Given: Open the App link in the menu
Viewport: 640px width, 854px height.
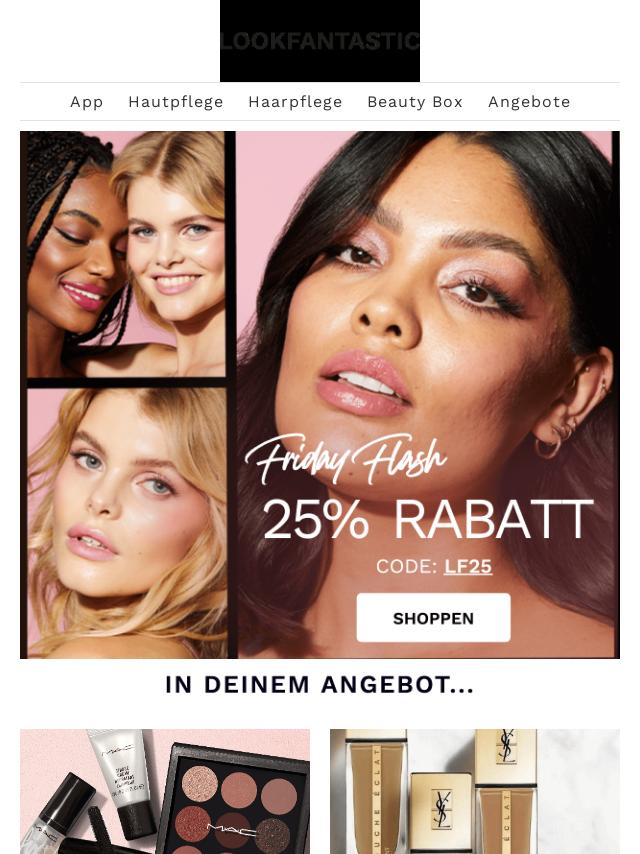Looking at the screenshot, I should 87,102.
